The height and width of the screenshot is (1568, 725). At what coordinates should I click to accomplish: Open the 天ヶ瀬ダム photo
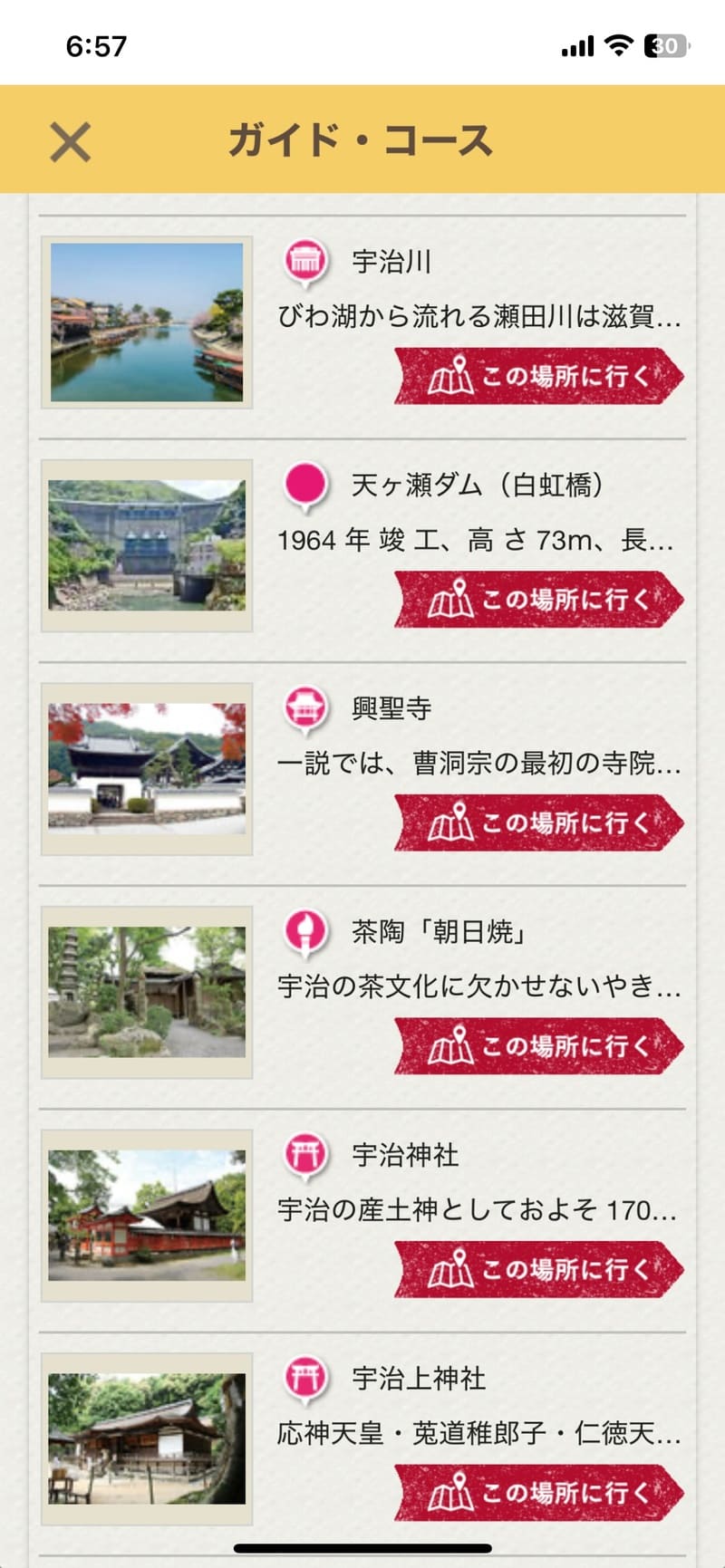pos(147,545)
